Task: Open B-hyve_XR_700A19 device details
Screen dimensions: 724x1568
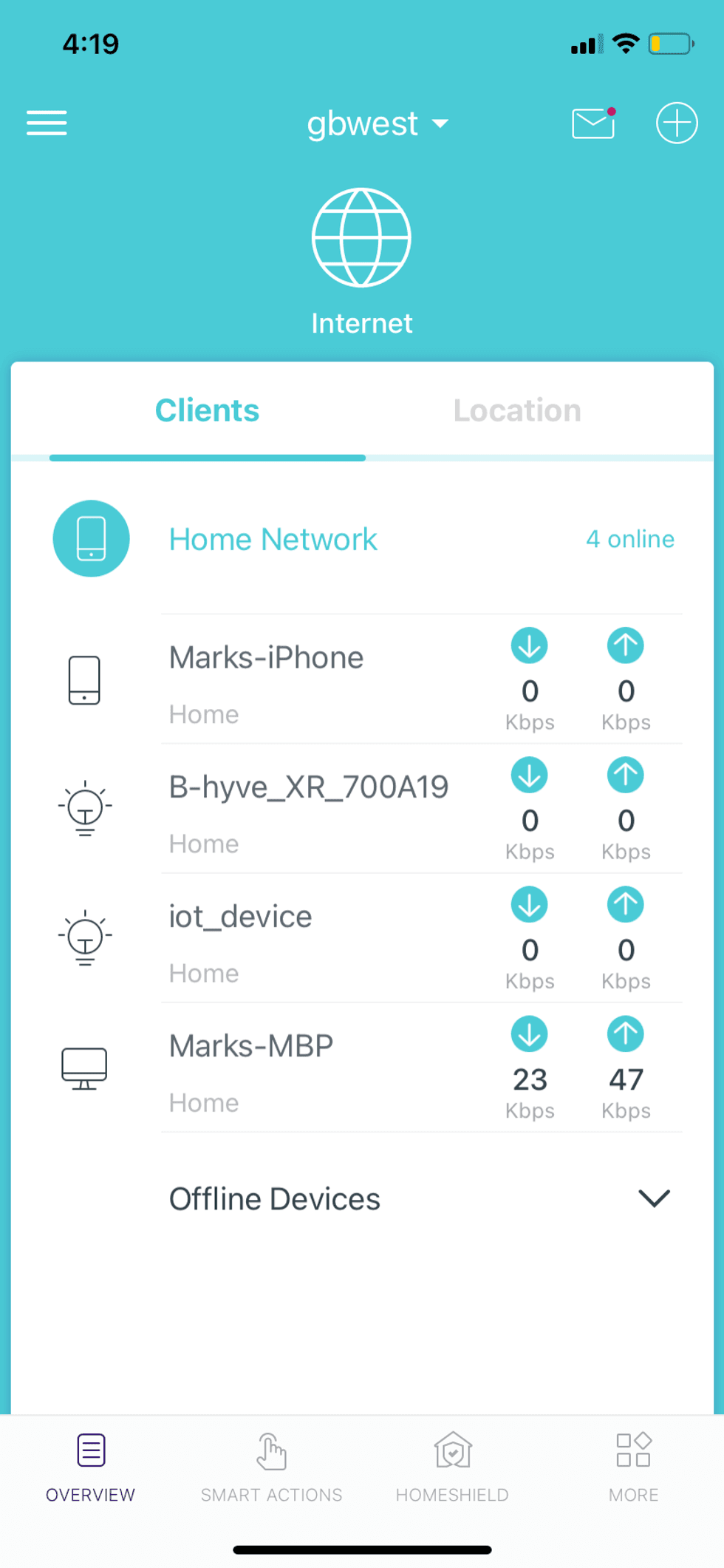Action: click(309, 786)
